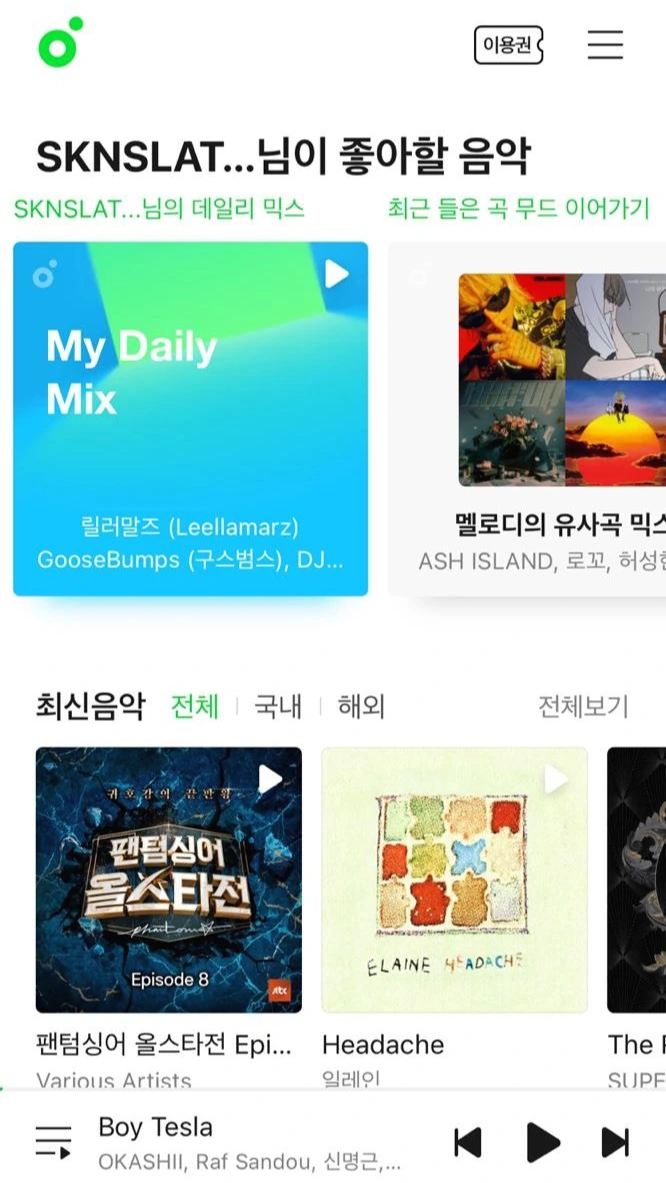Image resolution: width=666 pixels, height=1183 pixels.
Task: Skip to next track
Action: (615, 1142)
